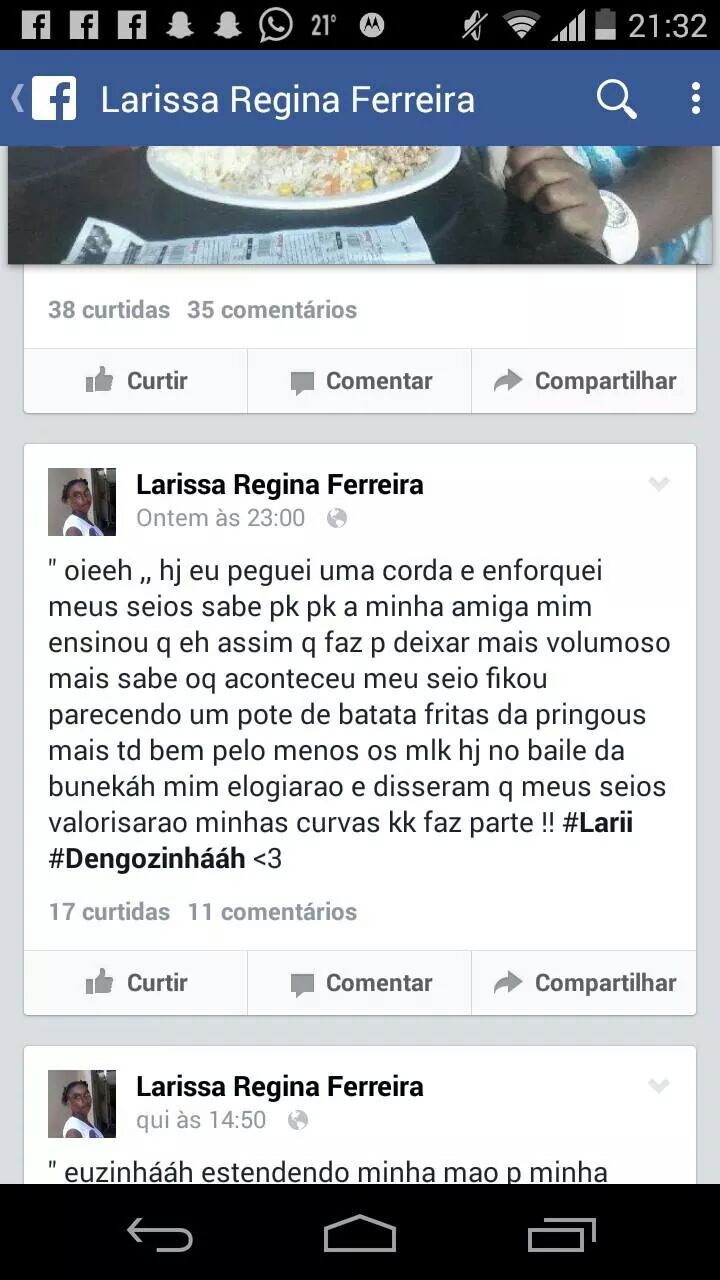Tap Curtir on the Ontem às 23:00 post
720x1280 pixels.
[136, 983]
